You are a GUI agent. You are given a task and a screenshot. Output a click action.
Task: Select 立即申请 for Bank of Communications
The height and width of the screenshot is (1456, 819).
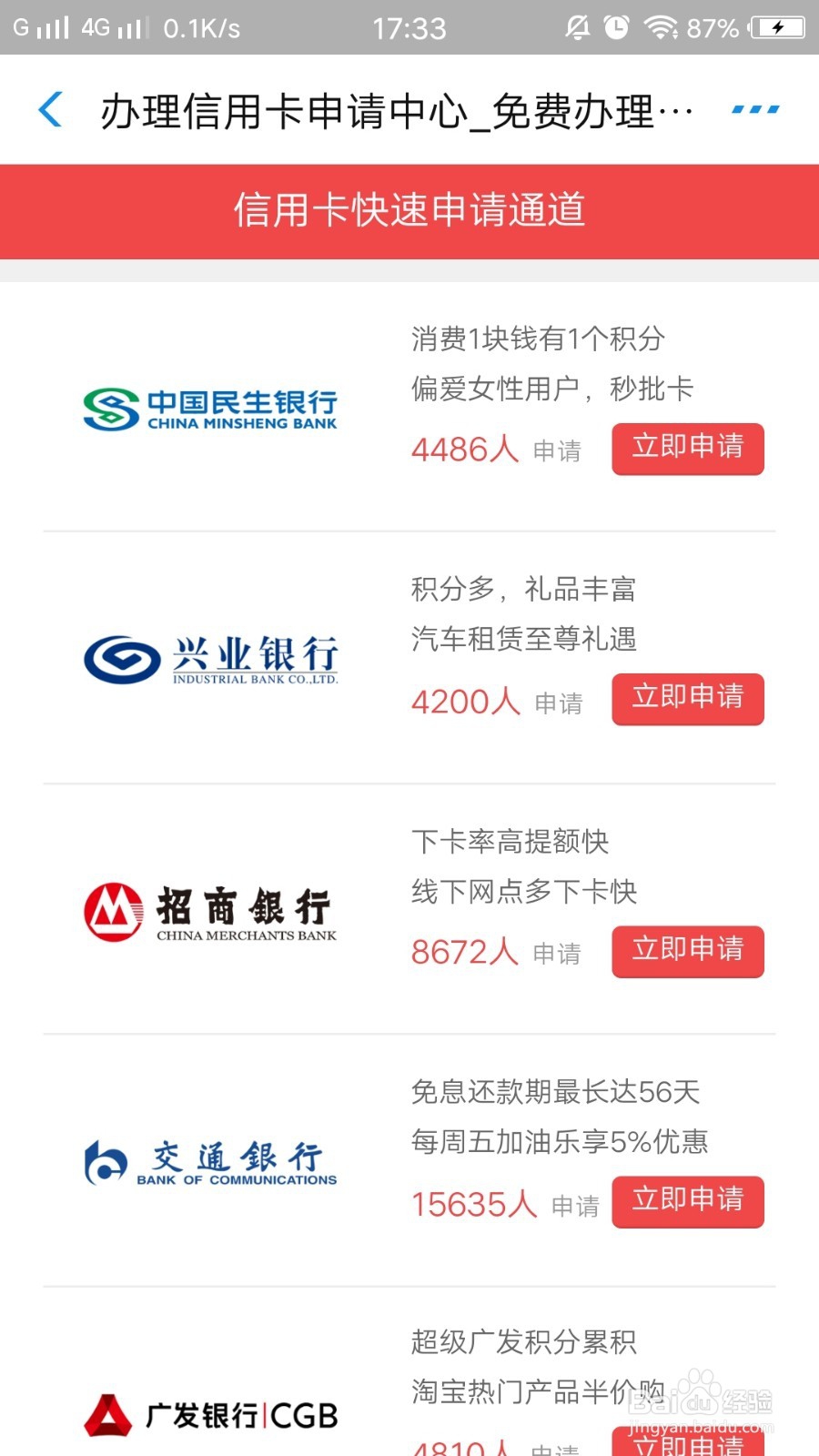click(688, 1202)
